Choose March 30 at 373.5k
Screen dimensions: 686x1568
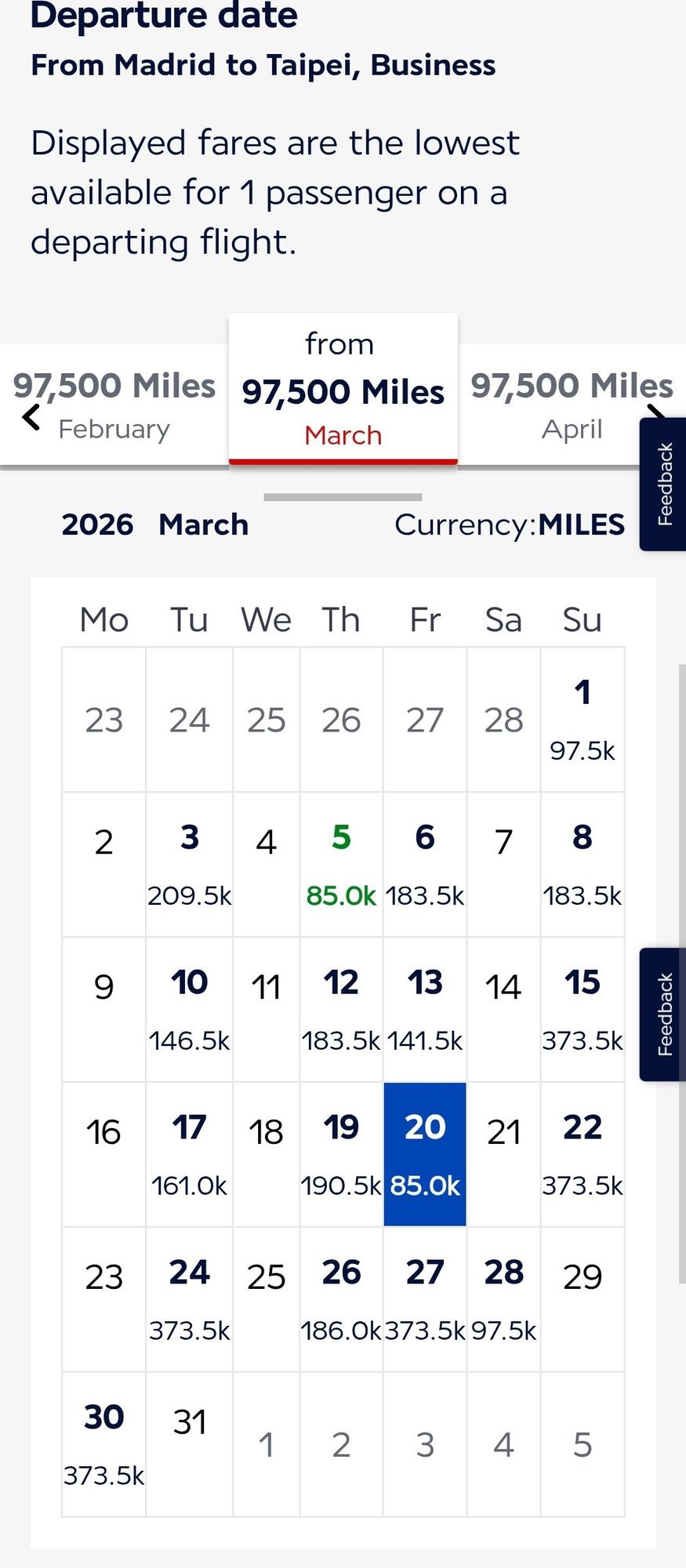point(103,1445)
